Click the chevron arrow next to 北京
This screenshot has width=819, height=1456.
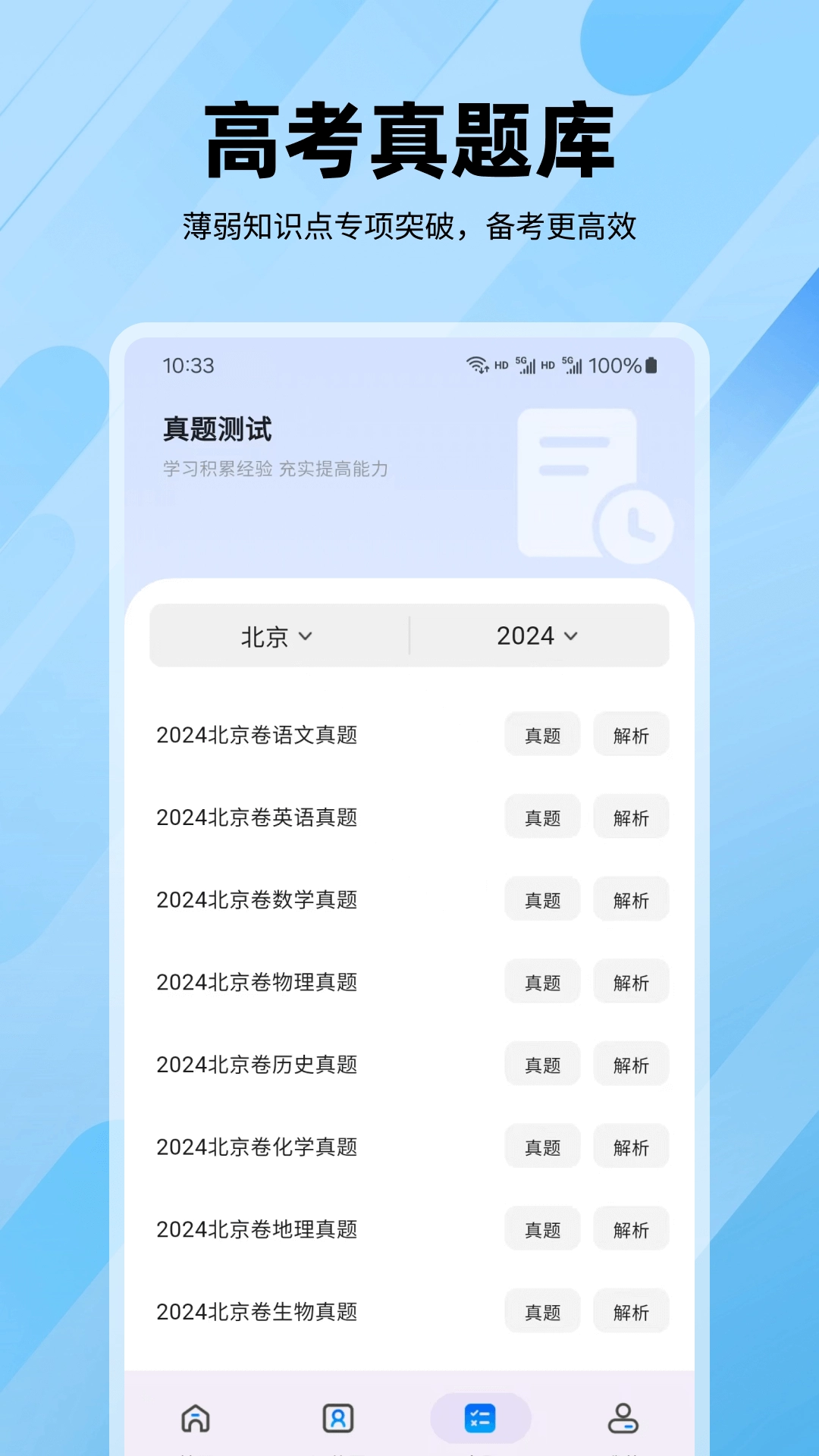coord(306,637)
